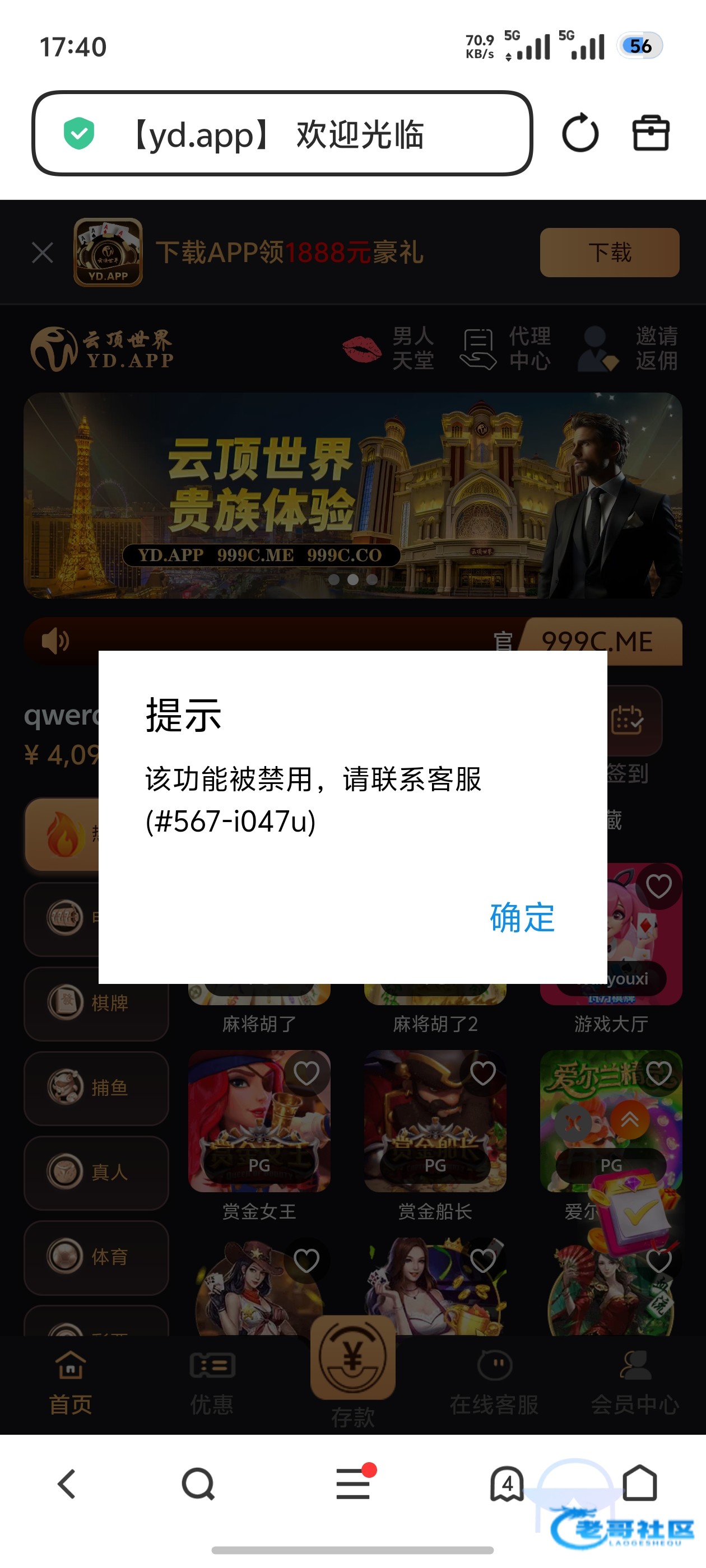Open the browser search
The image size is (706, 1568).
coord(198,1484)
